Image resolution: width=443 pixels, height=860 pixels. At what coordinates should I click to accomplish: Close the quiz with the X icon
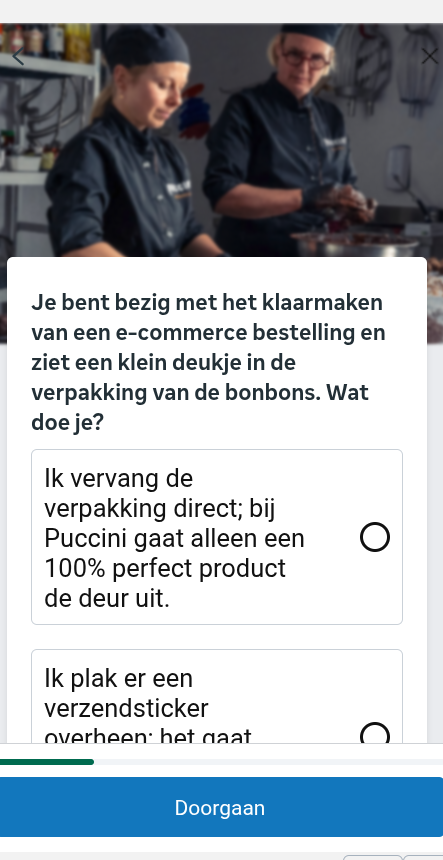point(429,55)
